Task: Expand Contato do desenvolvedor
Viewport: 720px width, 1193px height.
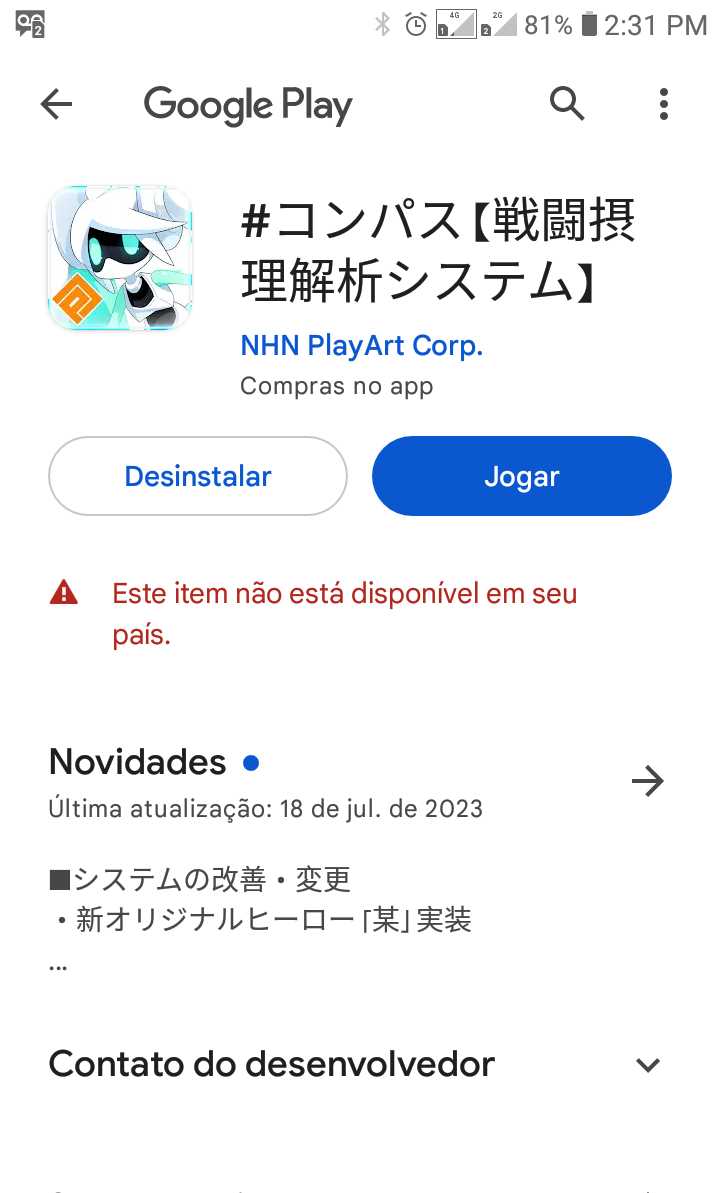Action: tap(648, 1064)
